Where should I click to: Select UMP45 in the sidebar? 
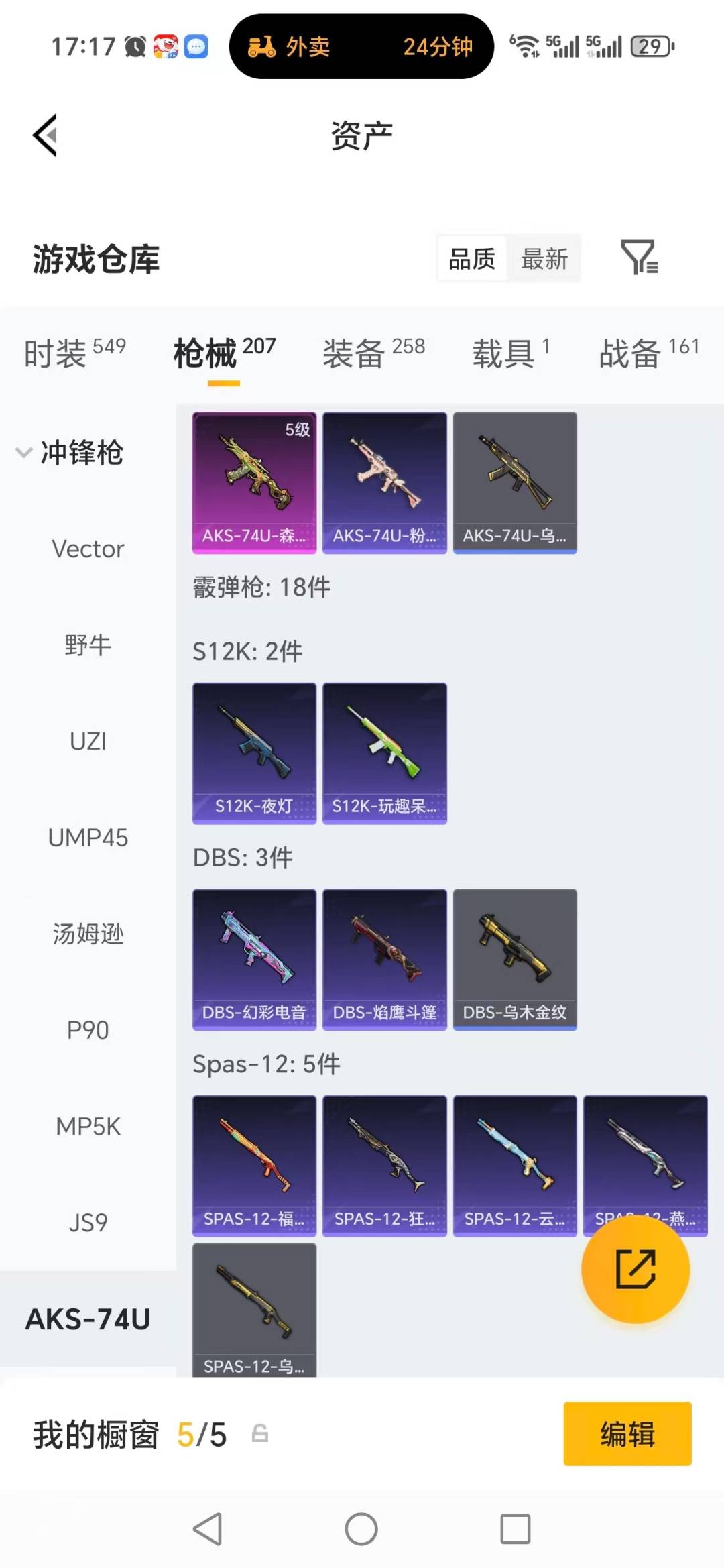click(88, 838)
